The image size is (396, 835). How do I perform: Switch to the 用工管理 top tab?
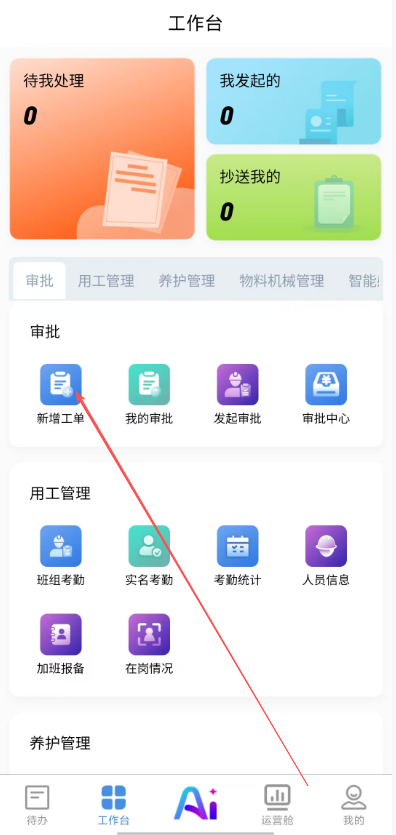106,281
